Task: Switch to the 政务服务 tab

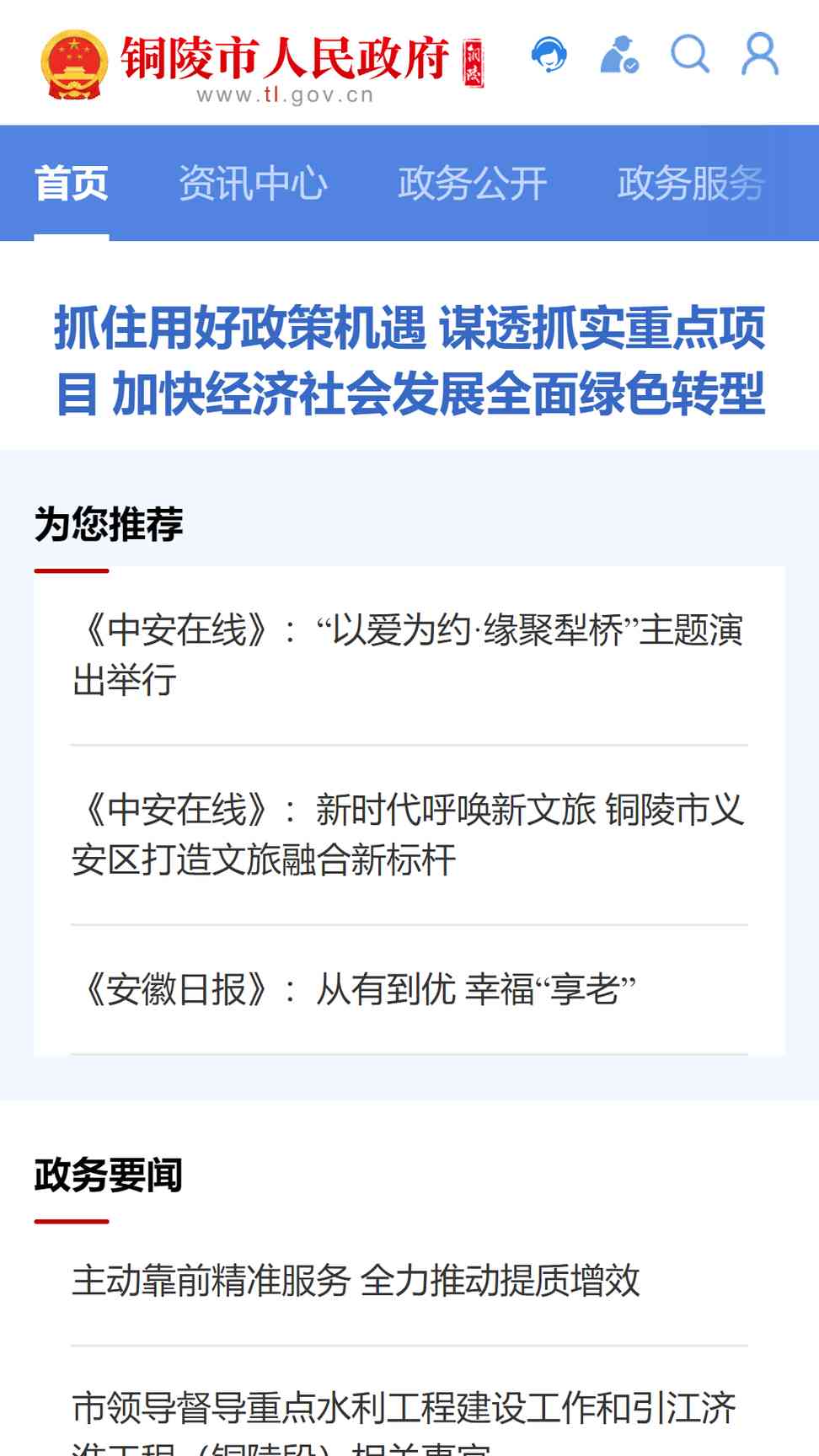Action: click(x=691, y=184)
